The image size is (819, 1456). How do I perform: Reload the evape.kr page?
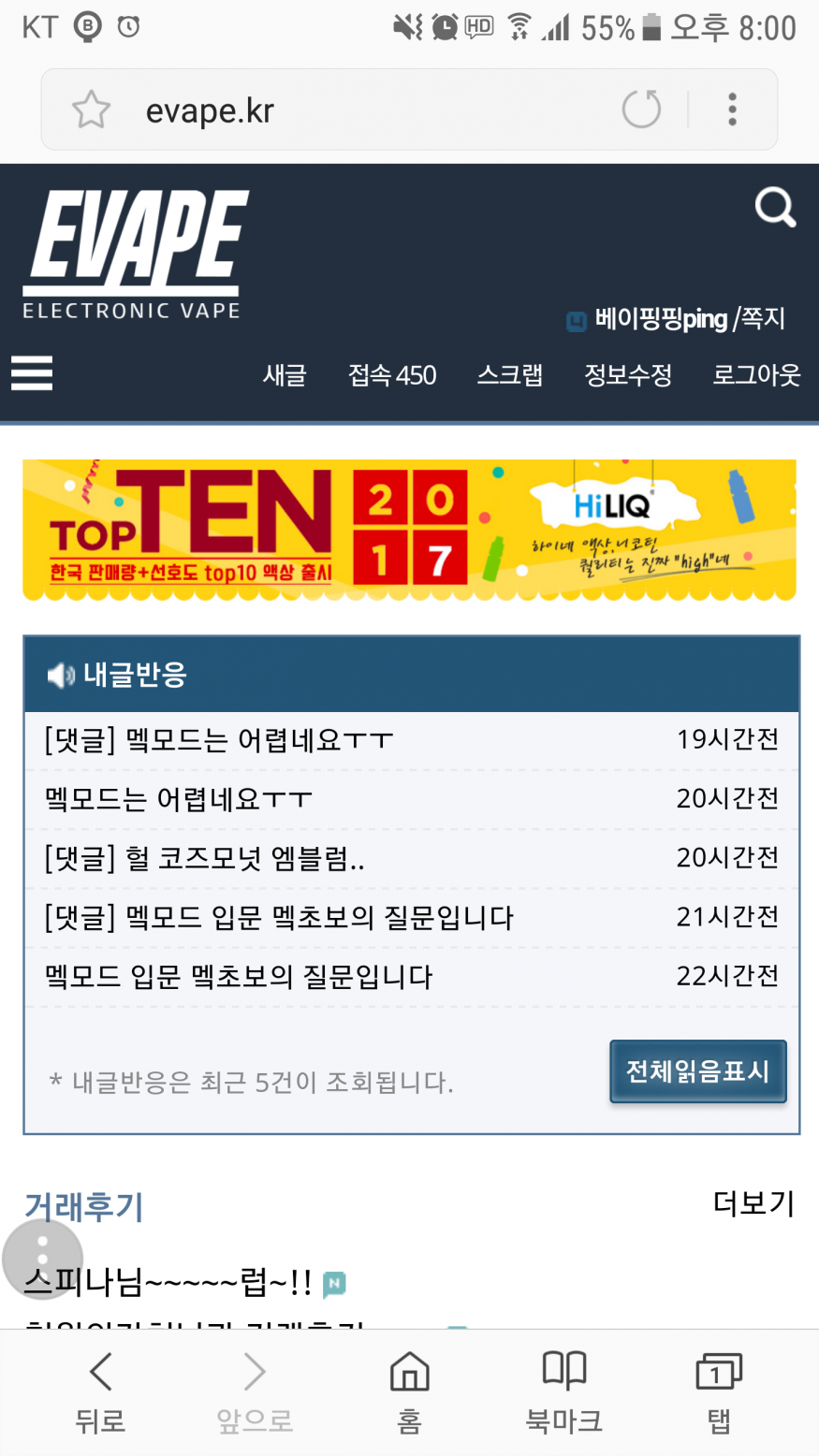[x=641, y=109]
